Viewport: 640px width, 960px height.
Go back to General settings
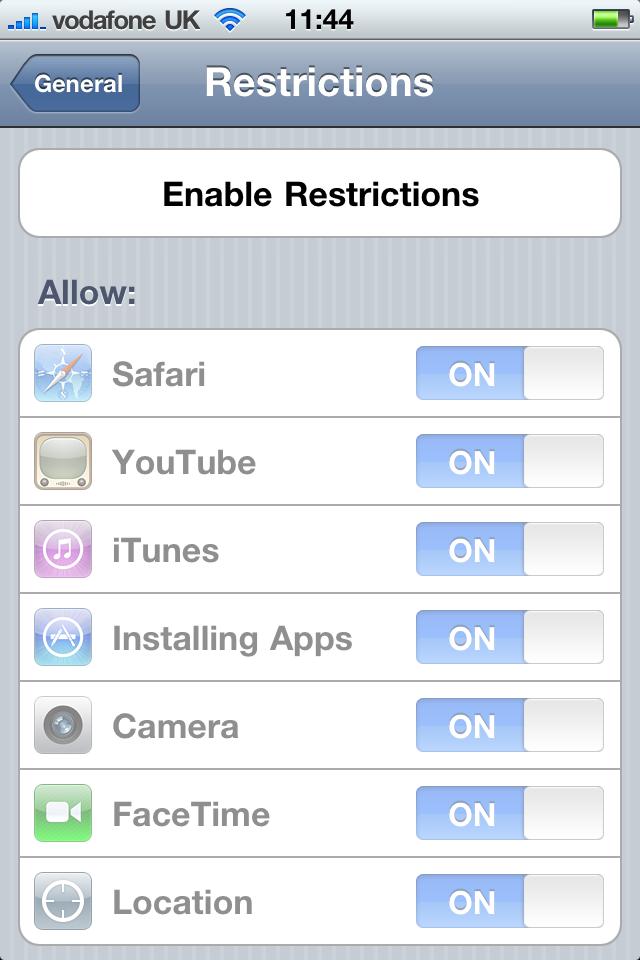point(77,84)
